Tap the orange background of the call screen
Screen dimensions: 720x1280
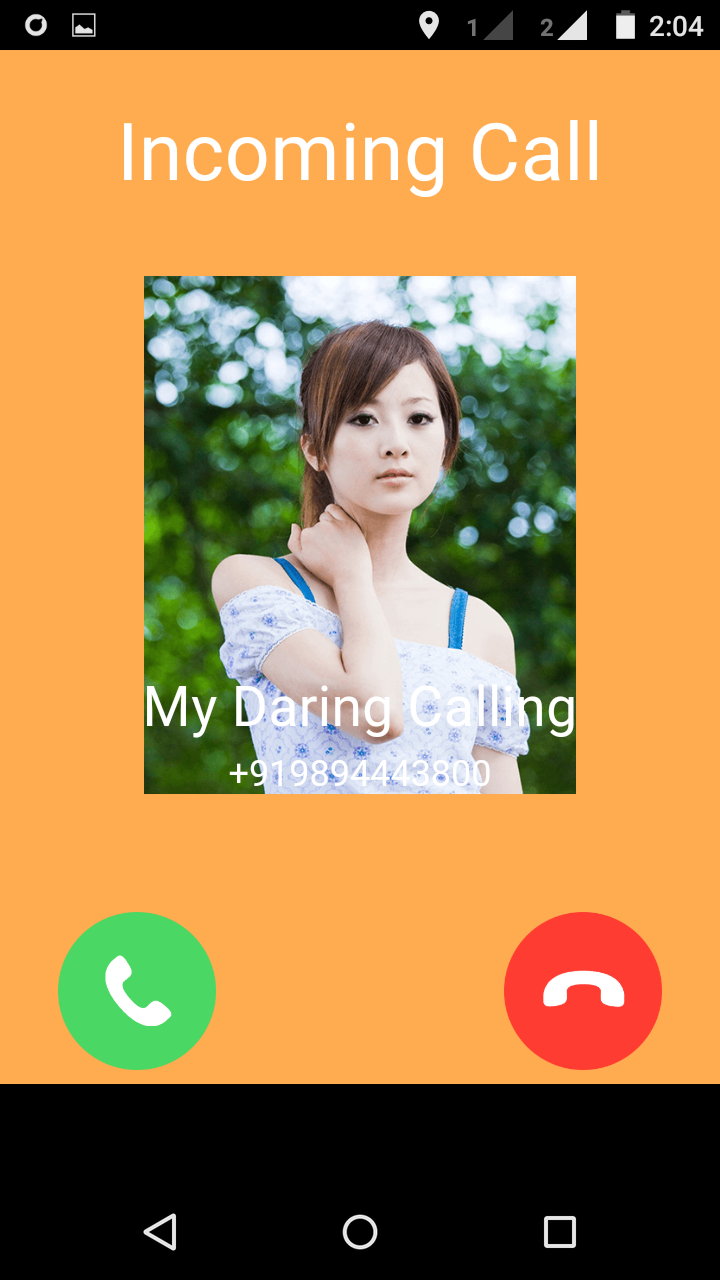(x=360, y=860)
